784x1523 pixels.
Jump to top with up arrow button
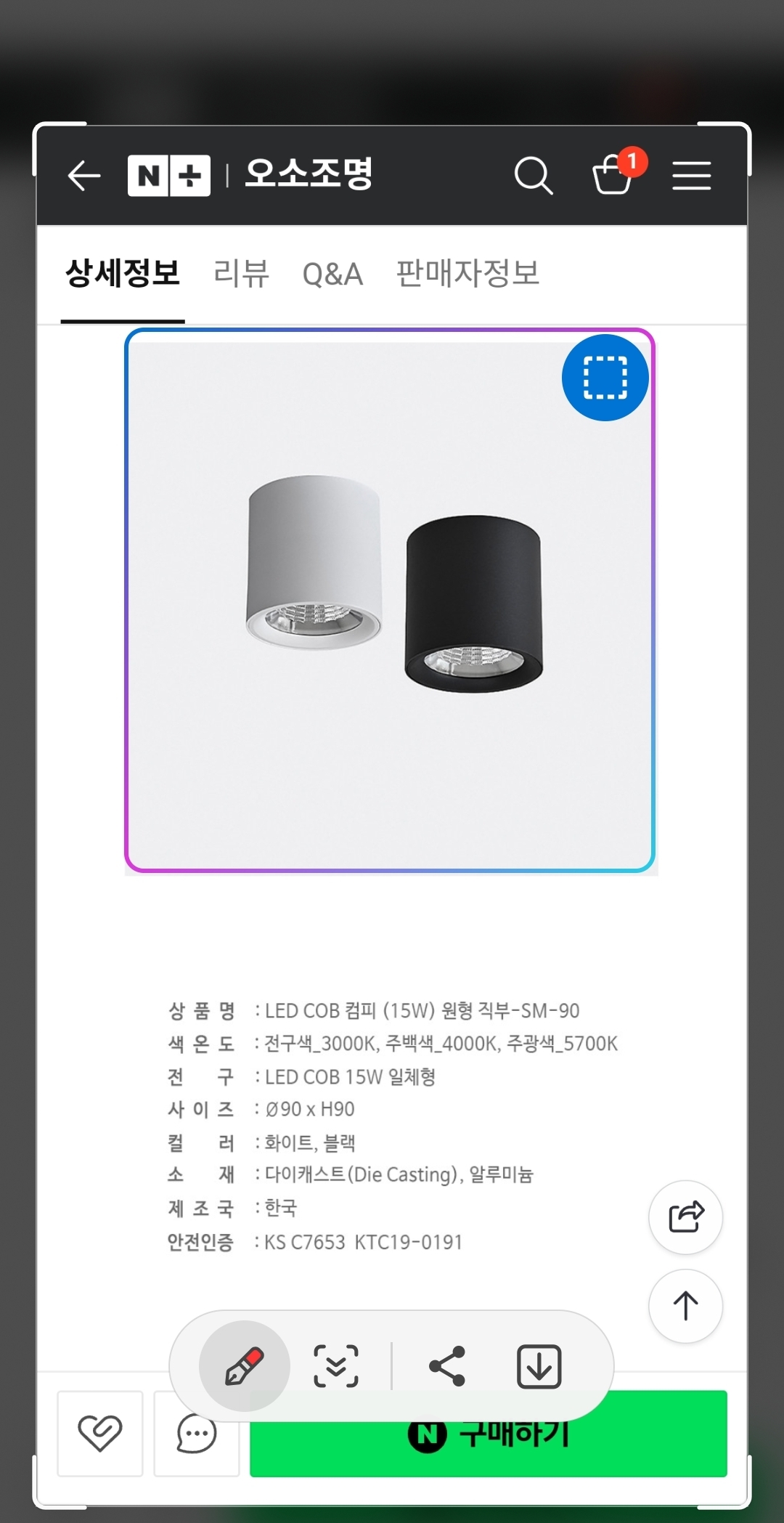click(x=685, y=1306)
